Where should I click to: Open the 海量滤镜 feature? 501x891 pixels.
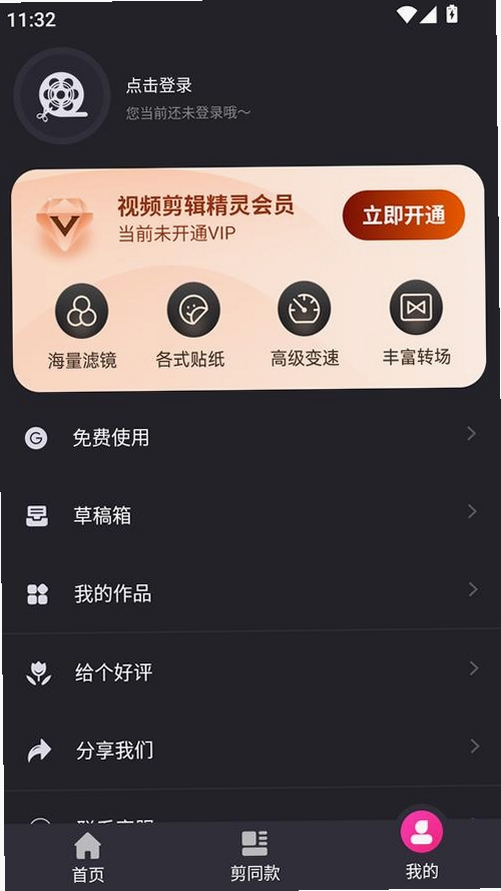pos(82,326)
